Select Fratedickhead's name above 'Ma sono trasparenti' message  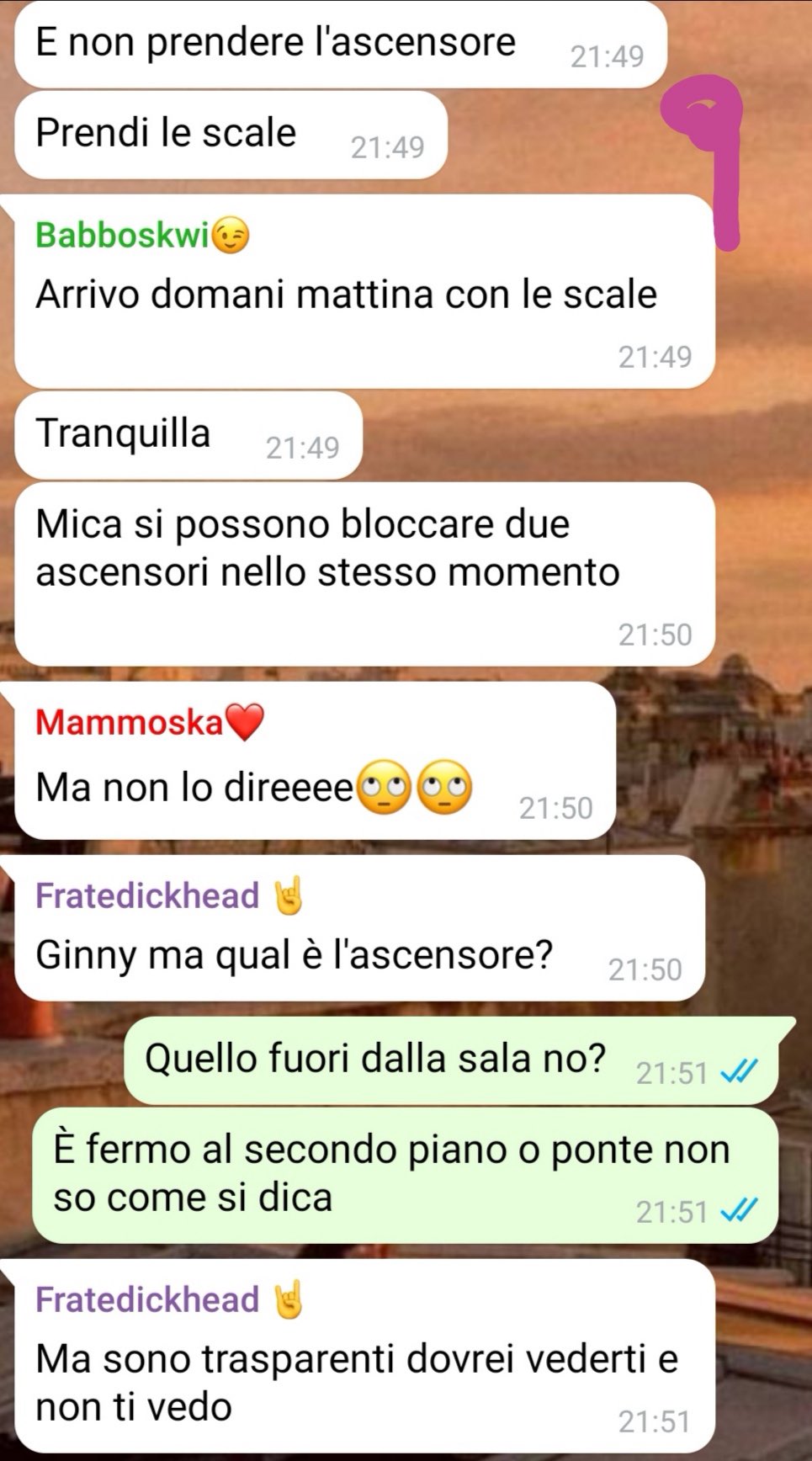coord(169,1299)
